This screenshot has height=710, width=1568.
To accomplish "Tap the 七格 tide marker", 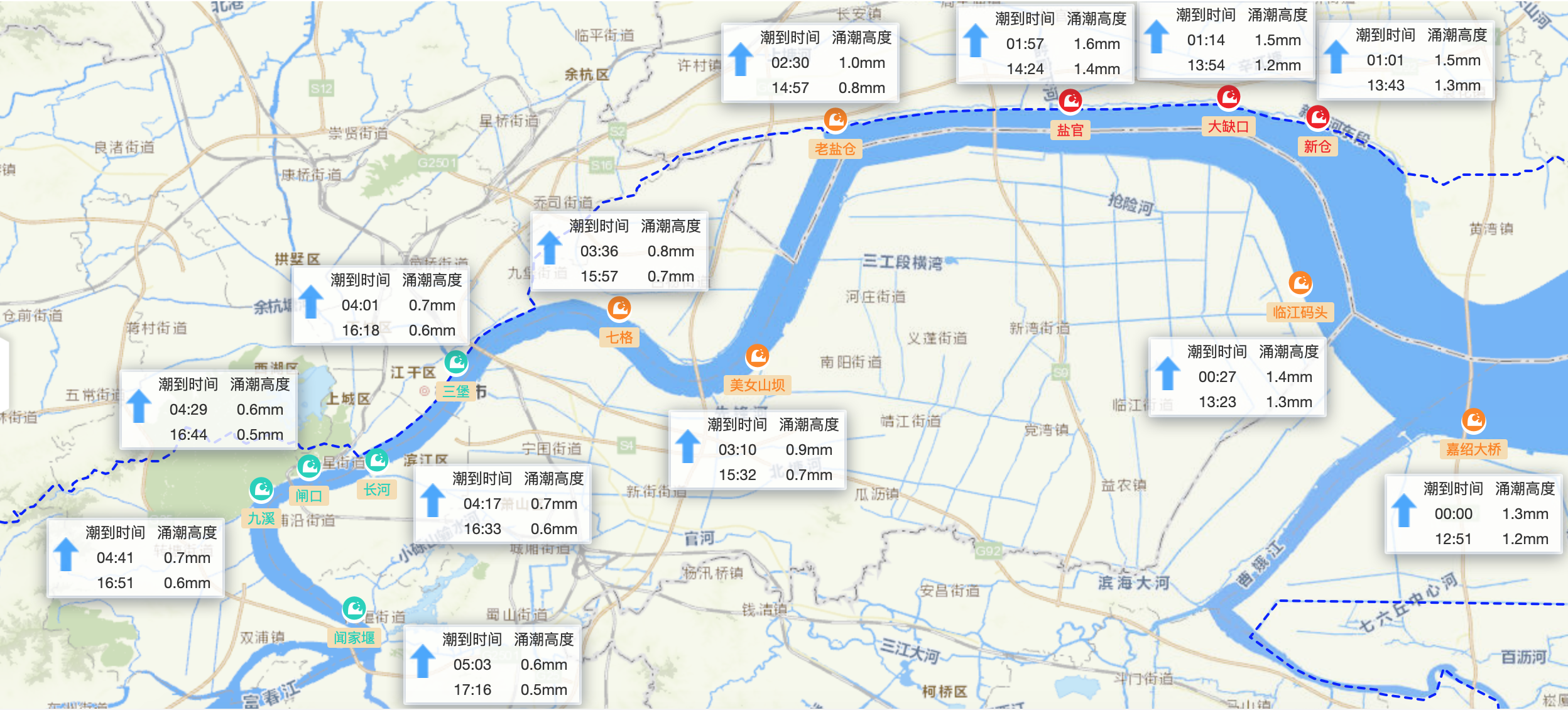I will click(x=619, y=308).
